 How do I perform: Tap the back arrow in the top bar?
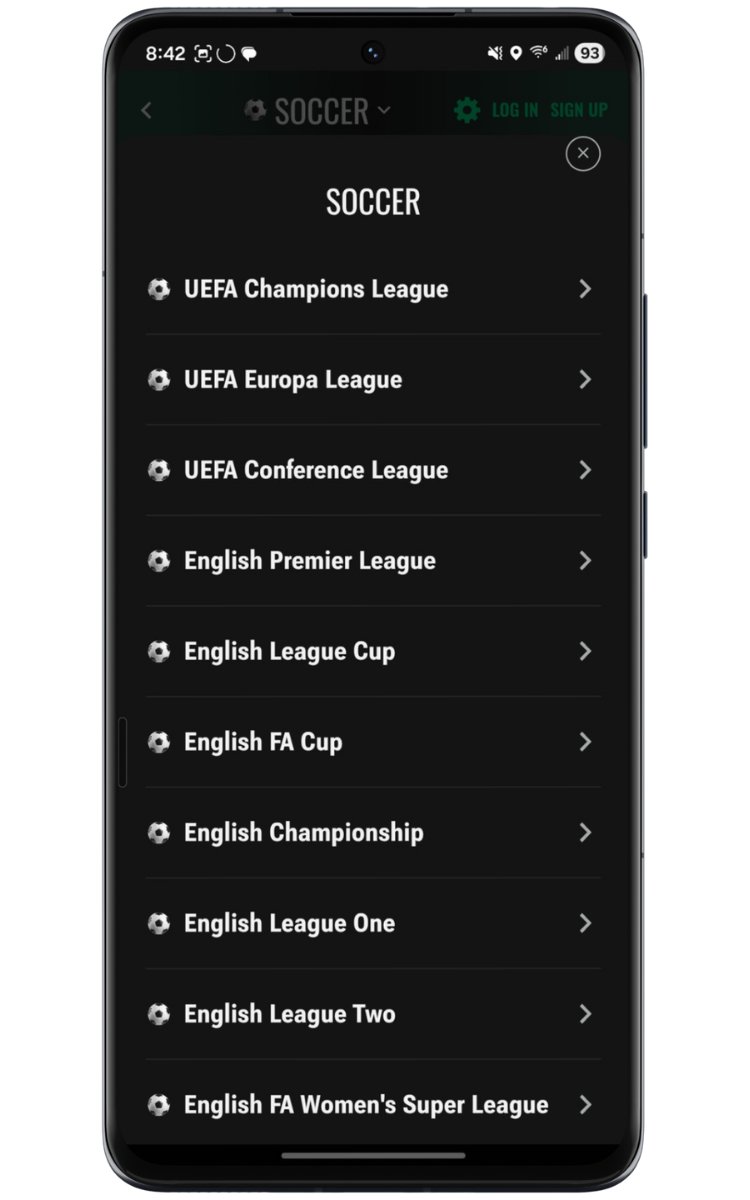(148, 111)
